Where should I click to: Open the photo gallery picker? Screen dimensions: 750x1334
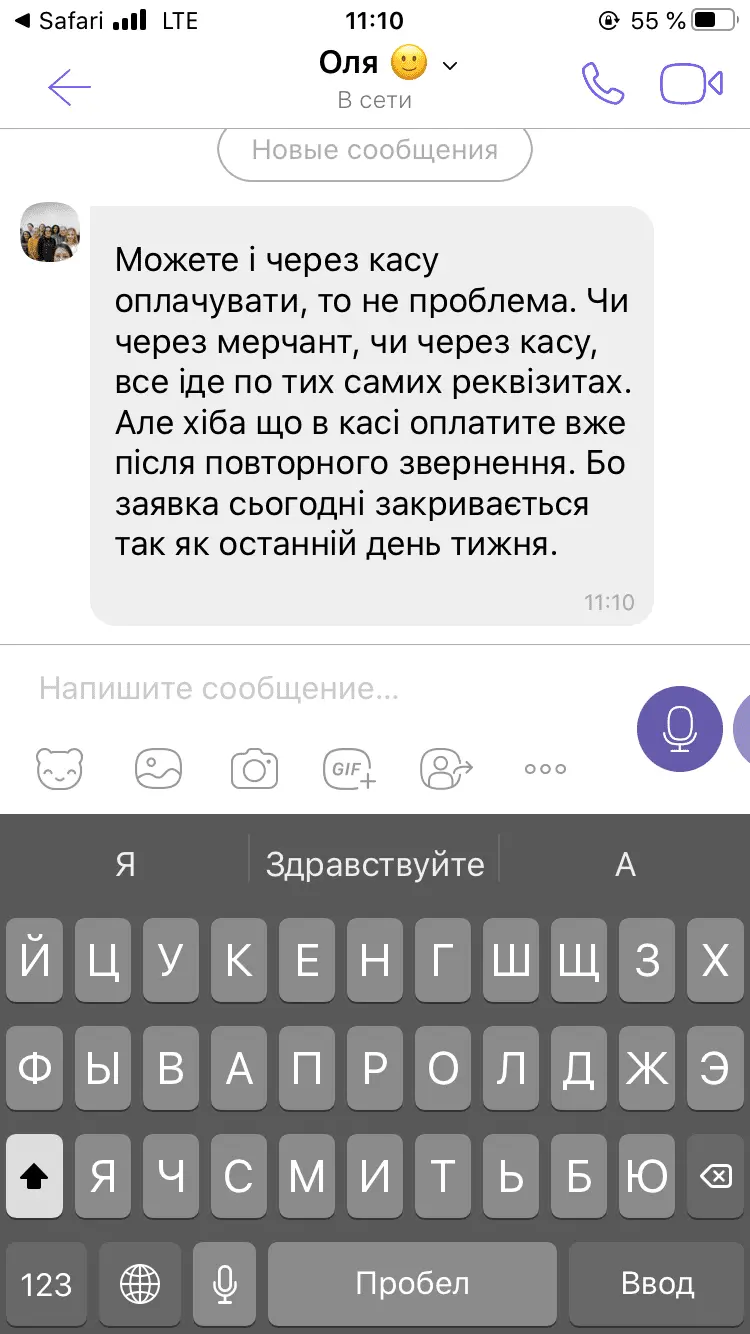click(x=158, y=768)
